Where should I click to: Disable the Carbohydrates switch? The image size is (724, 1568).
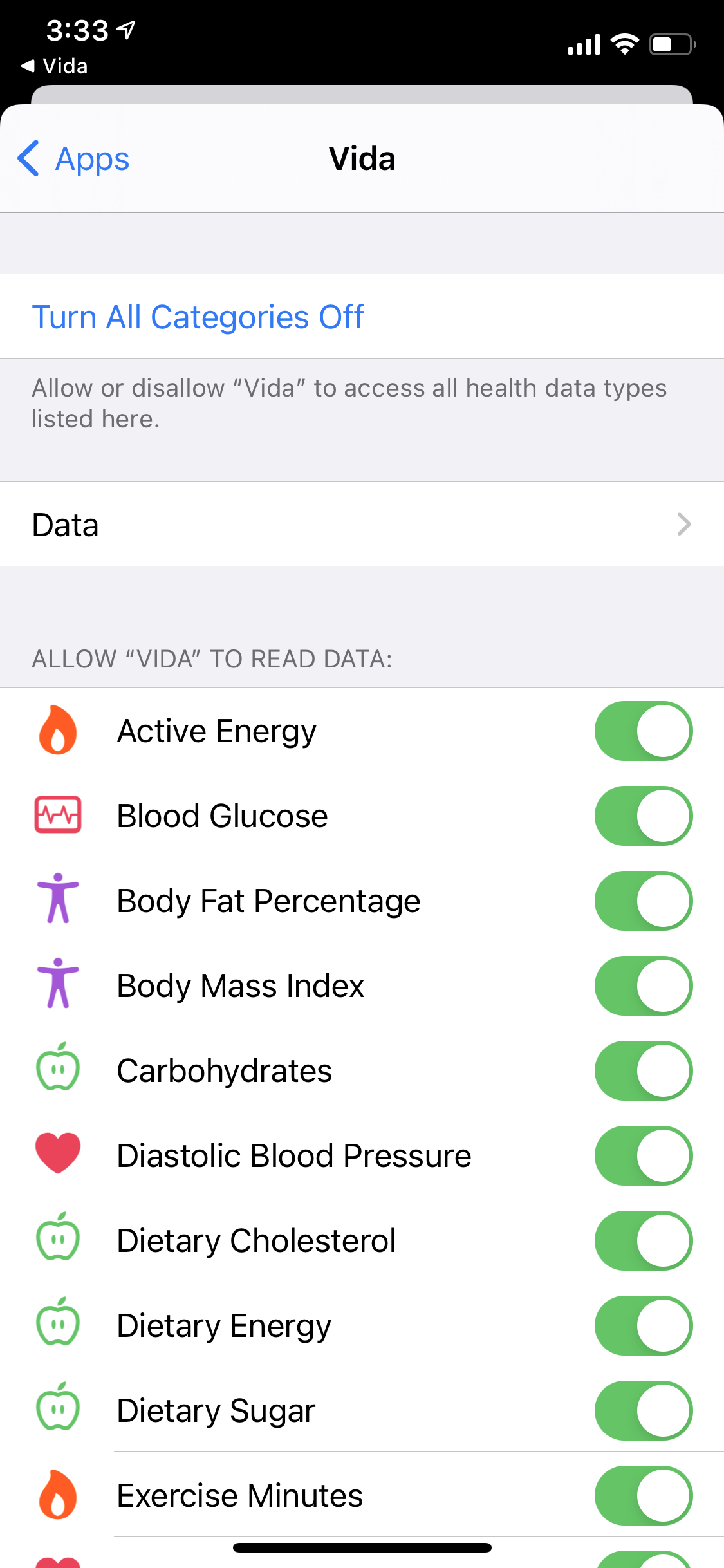(x=644, y=1071)
